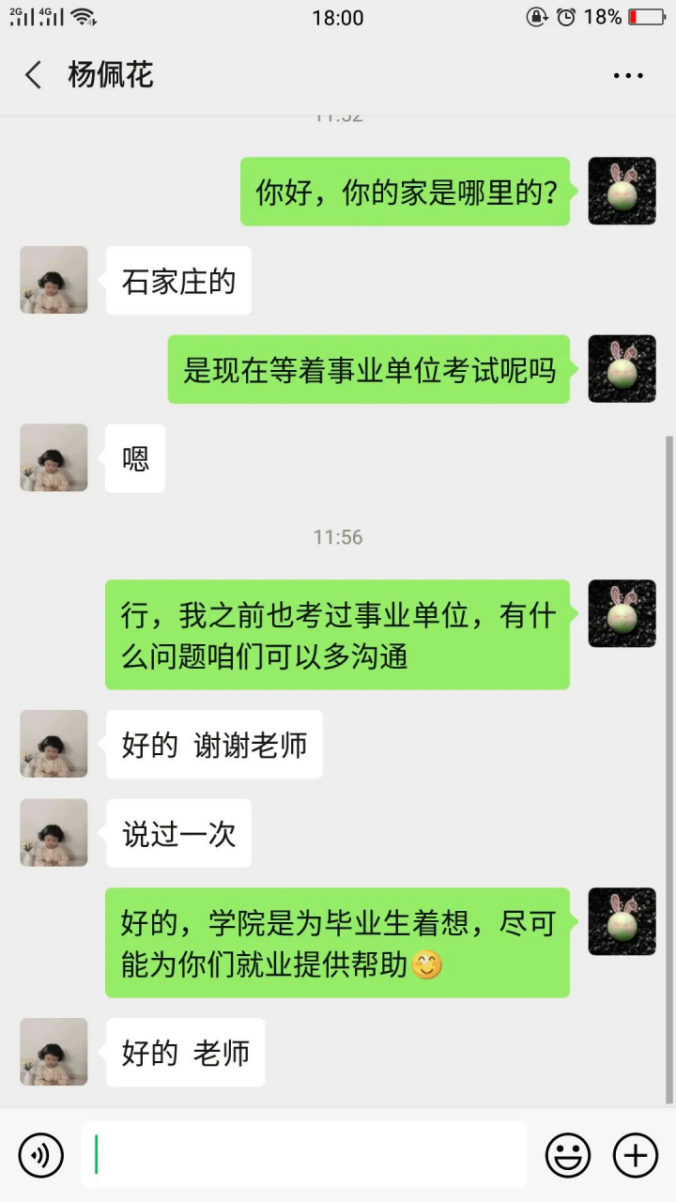Tap my rabbit avatar beside 你好，你的家是哪里的?

[621, 191]
